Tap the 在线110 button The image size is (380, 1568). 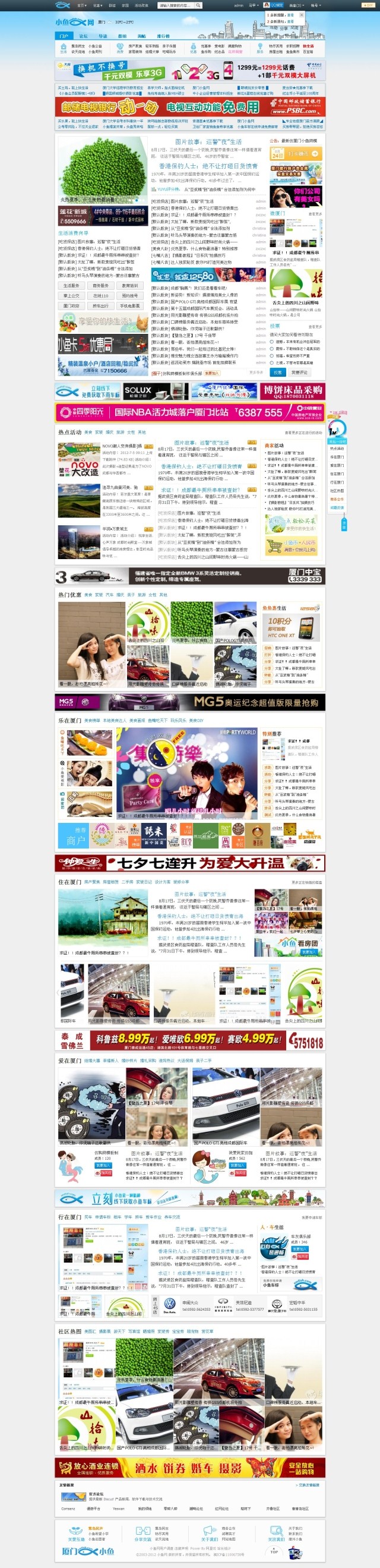click(x=100, y=295)
